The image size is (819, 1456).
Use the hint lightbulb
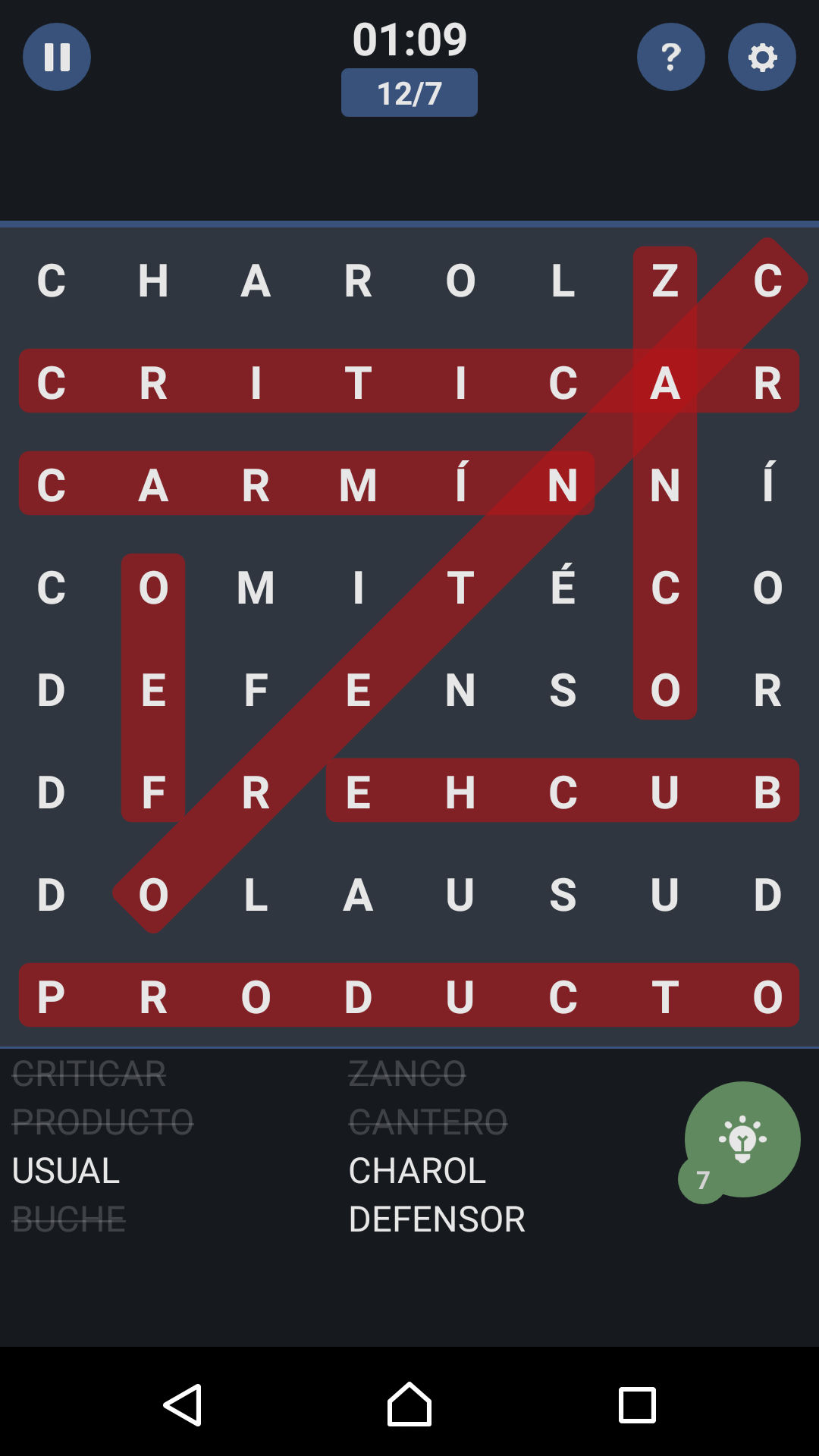[x=743, y=1137]
